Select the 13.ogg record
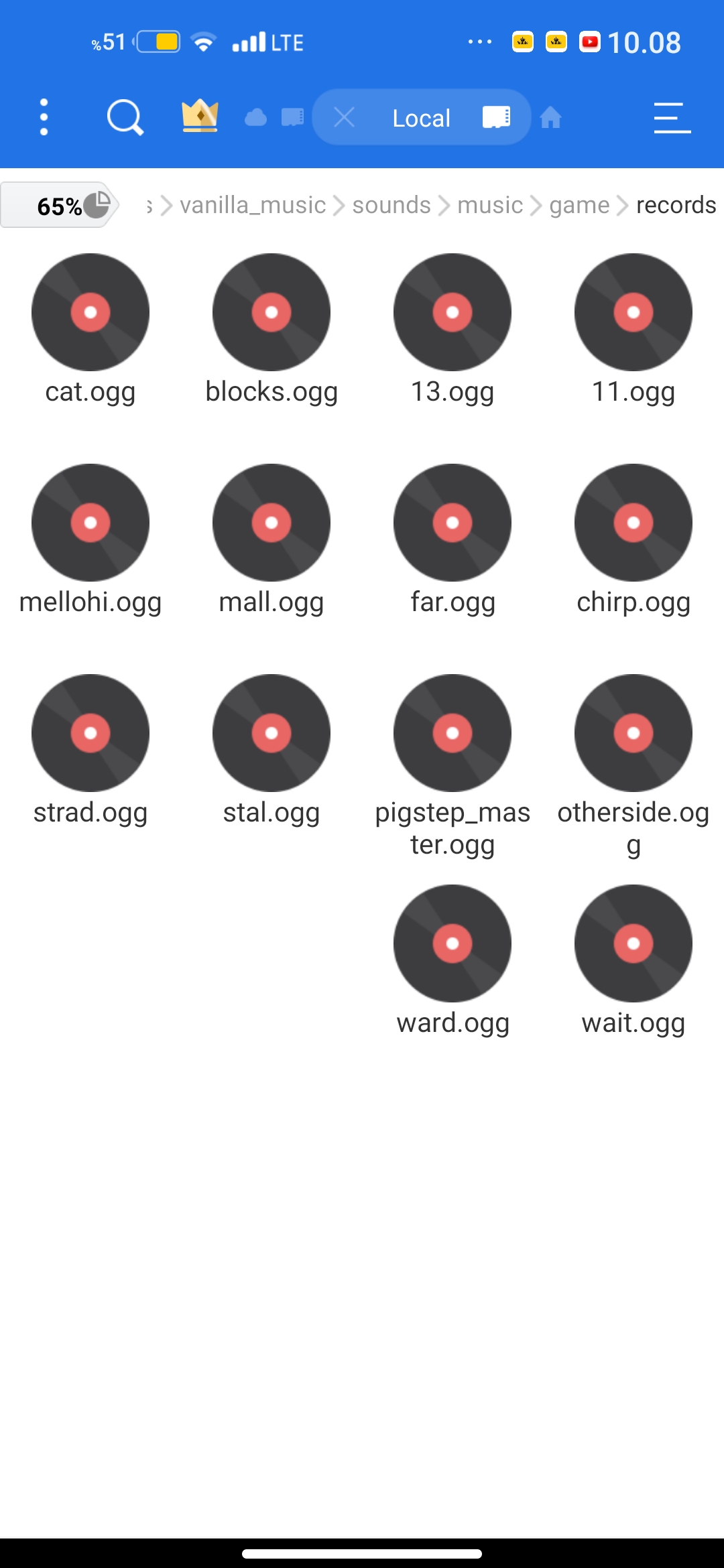724x1568 pixels. coord(452,314)
